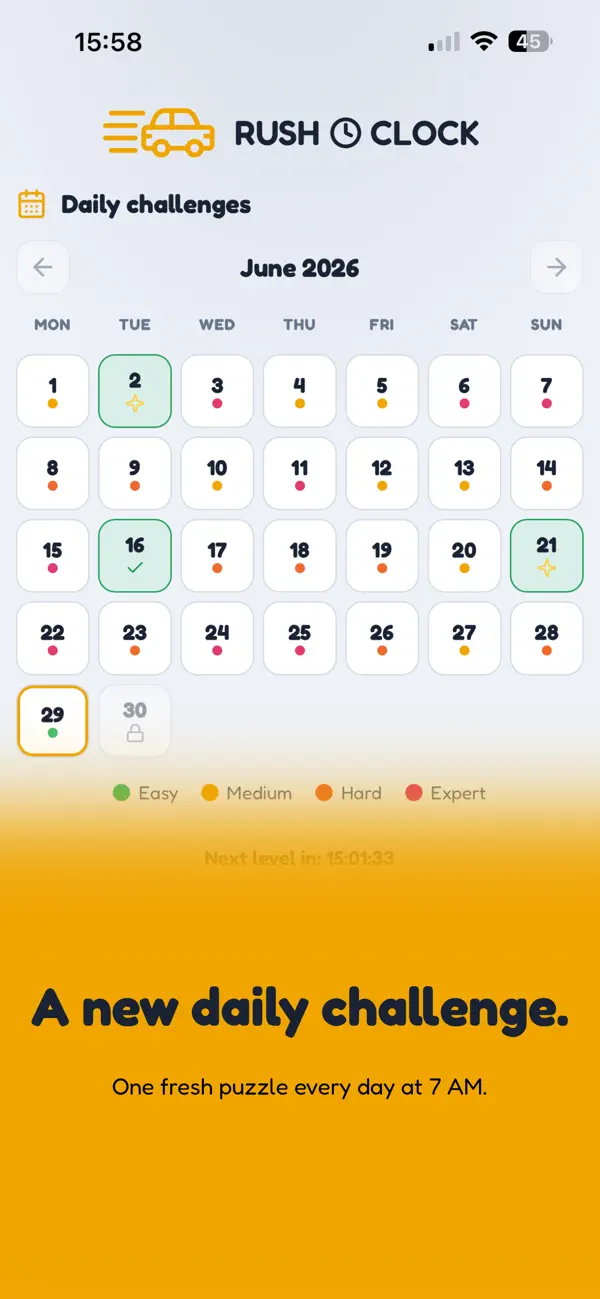Open the completed challenge on June 2
The width and height of the screenshot is (600, 1299).
pos(135,391)
